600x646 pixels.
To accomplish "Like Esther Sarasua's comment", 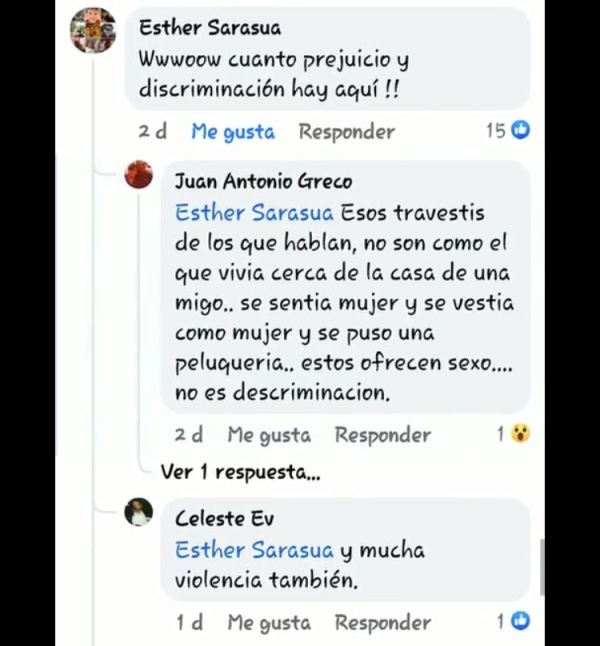I will (x=233, y=131).
